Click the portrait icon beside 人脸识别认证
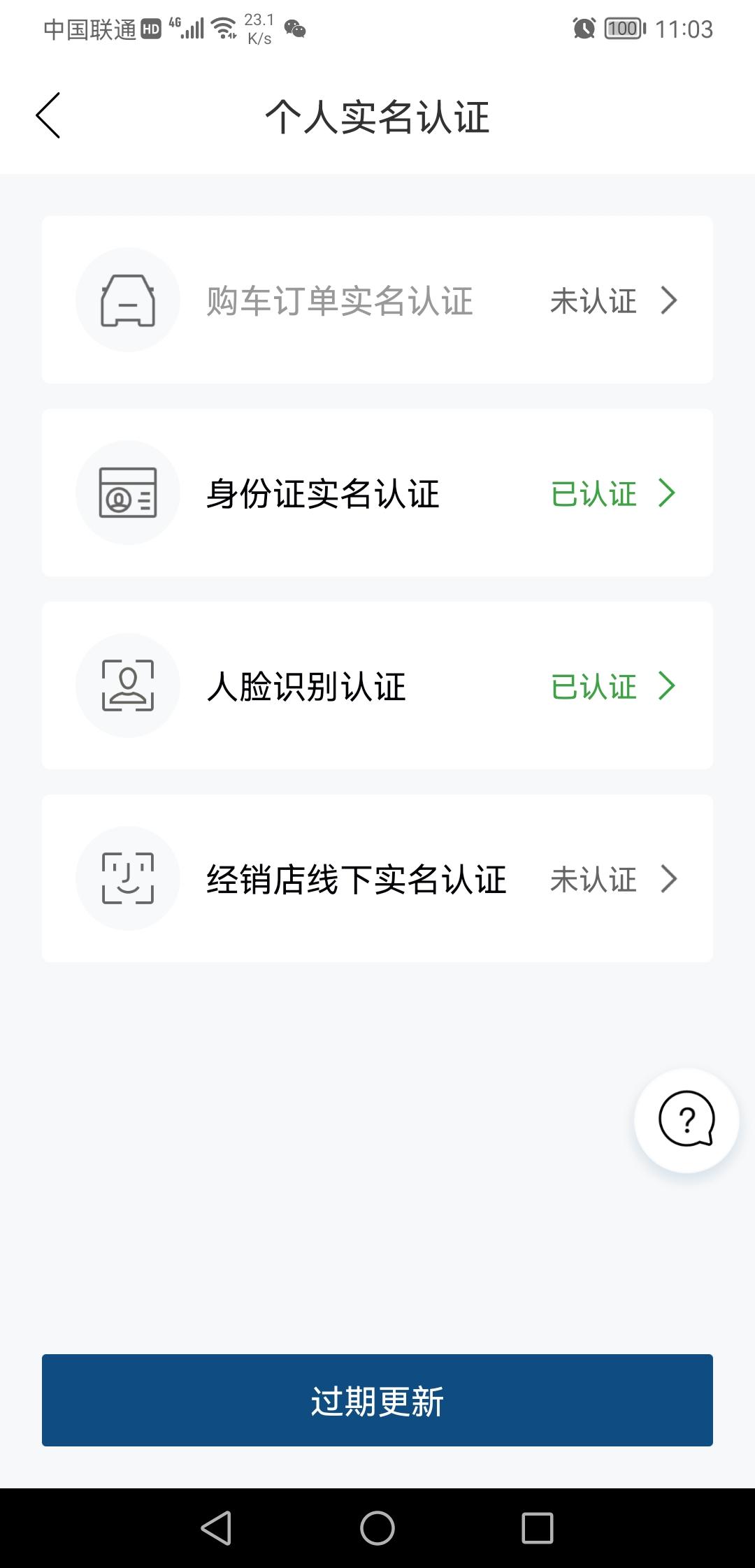755x1568 pixels. (127, 686)
